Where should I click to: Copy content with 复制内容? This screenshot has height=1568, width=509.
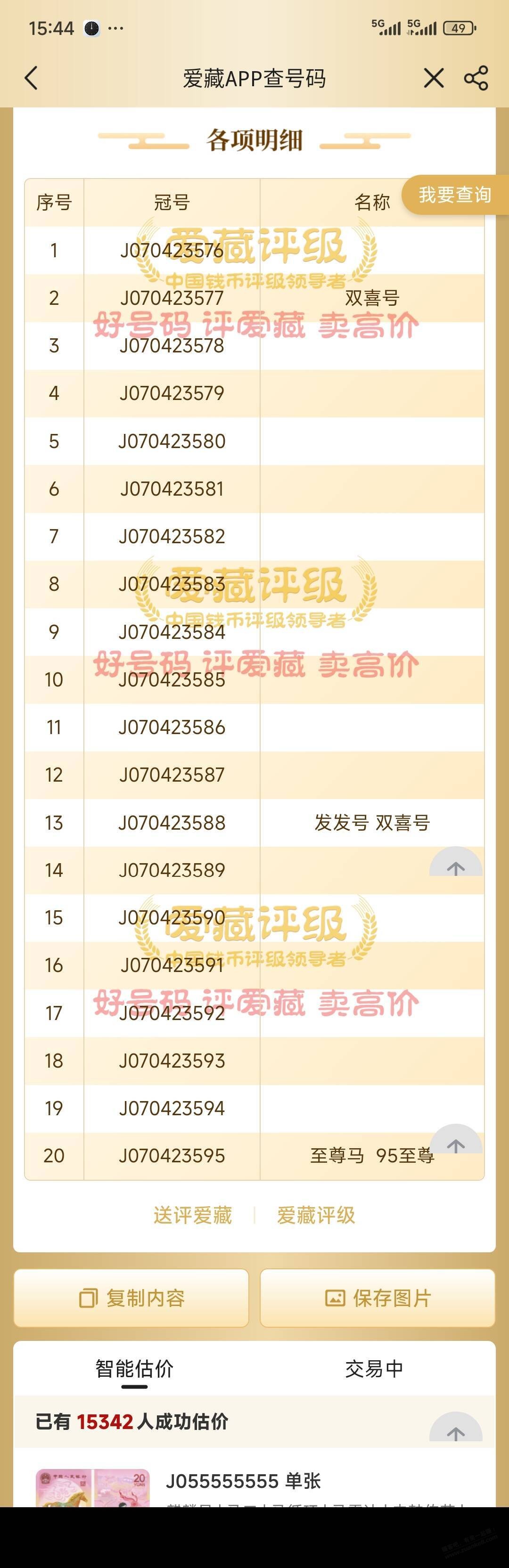[131, 1298]
